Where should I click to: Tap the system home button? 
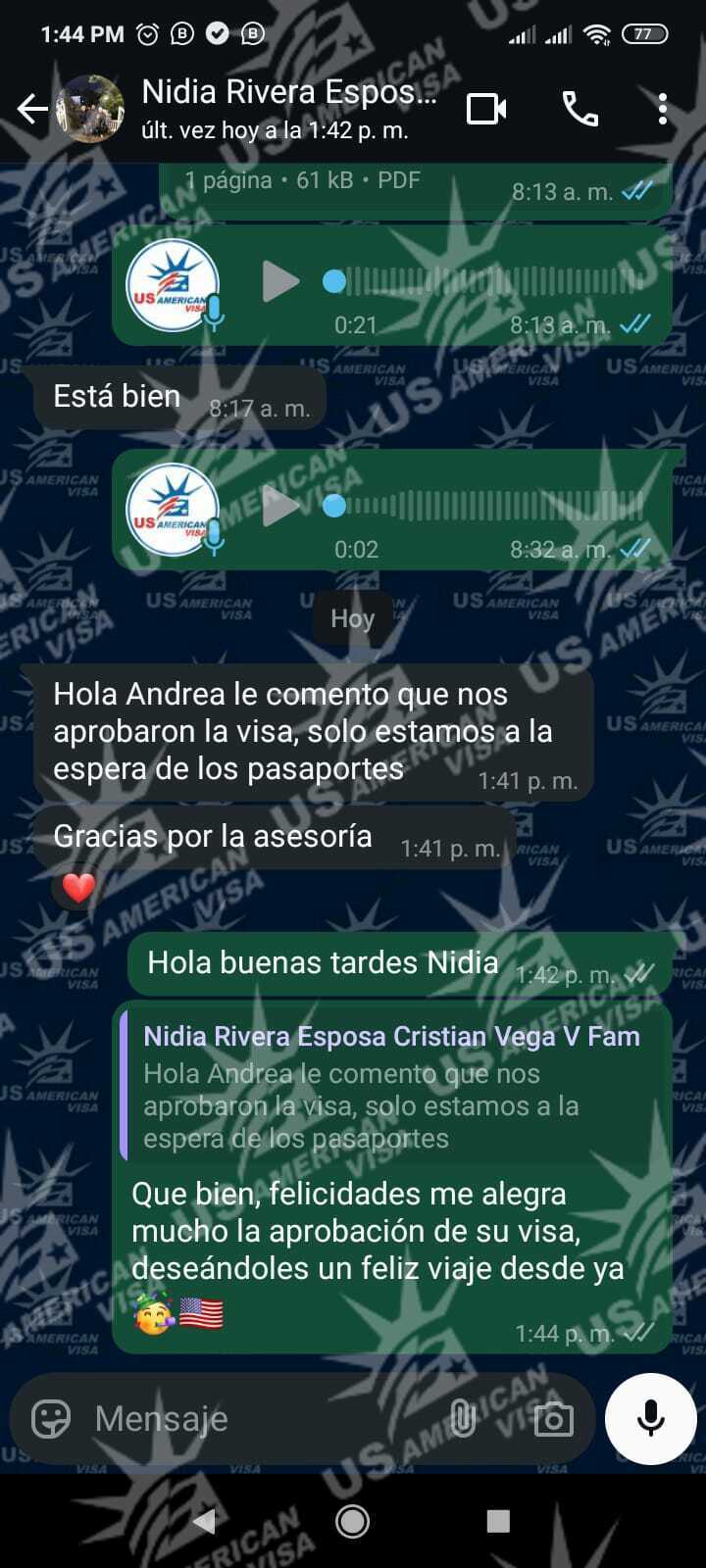click(352, 1521)
